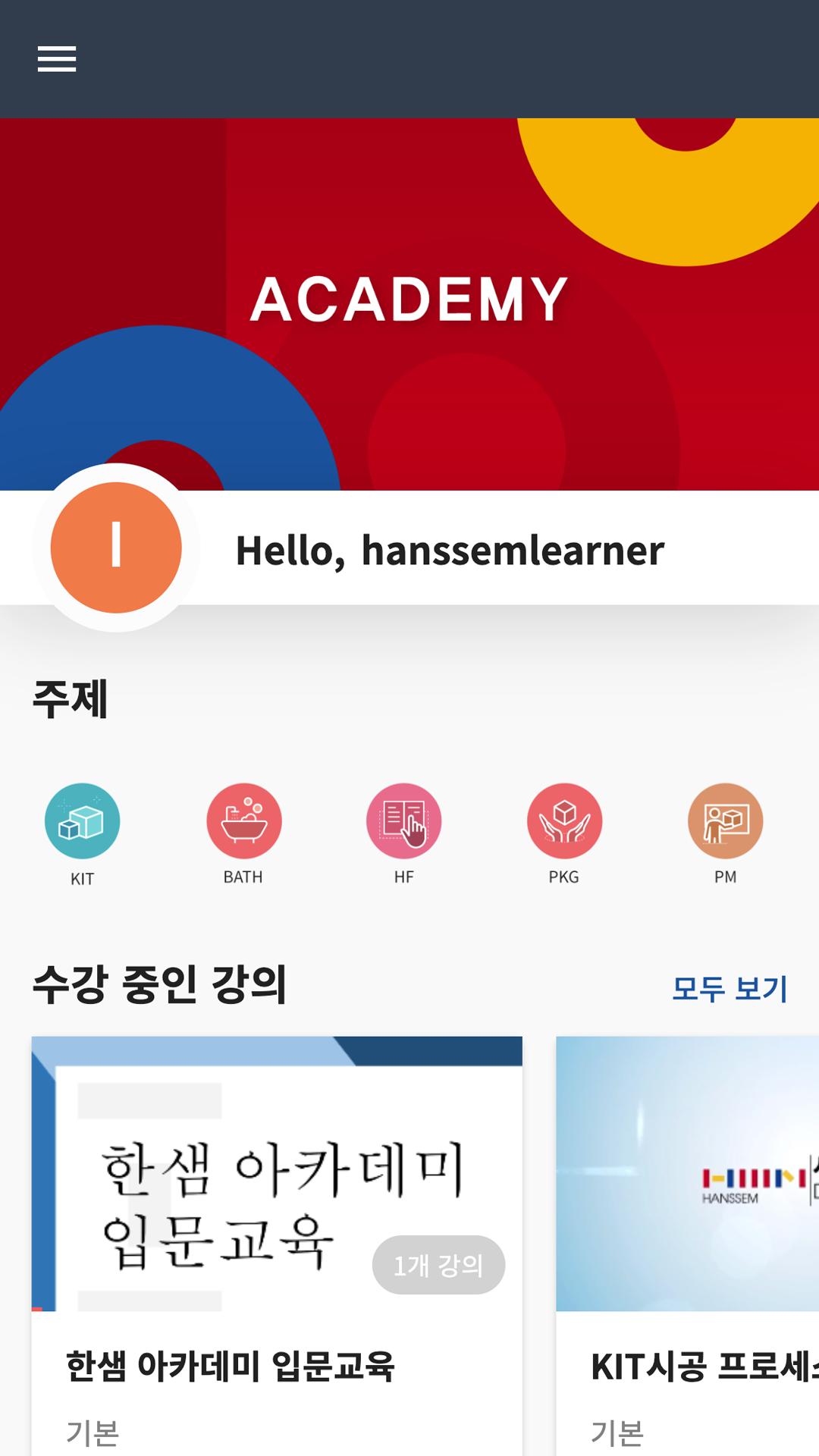The height and width of the screenshot is (1456, 819).
Task: Select the BATH topic
Action: click(x=243, y=834)
